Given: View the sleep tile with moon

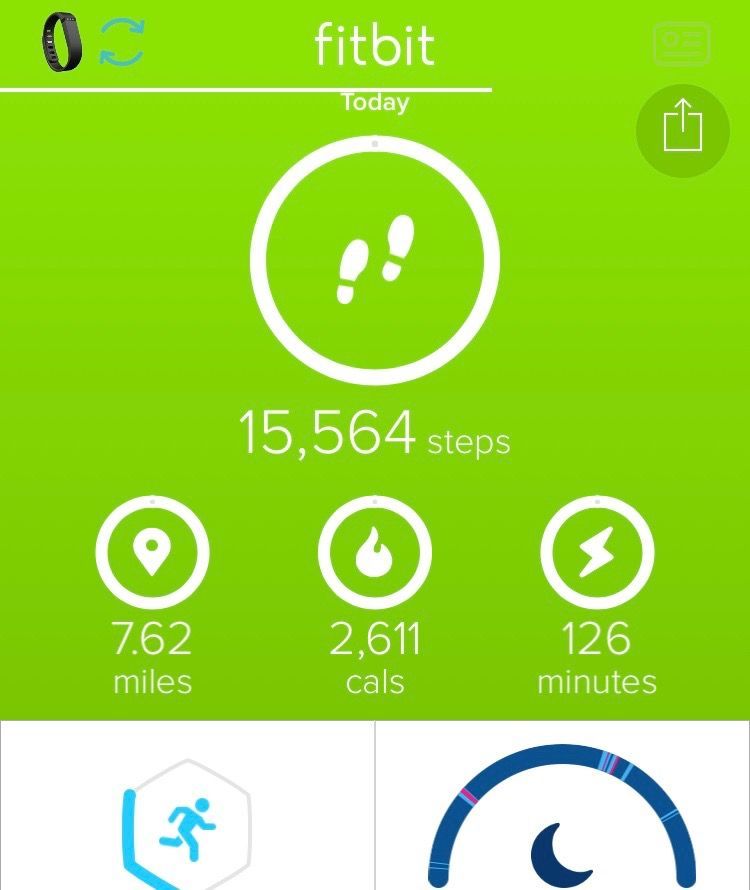Looking at the screenshot, I should [x=562, y=815].
